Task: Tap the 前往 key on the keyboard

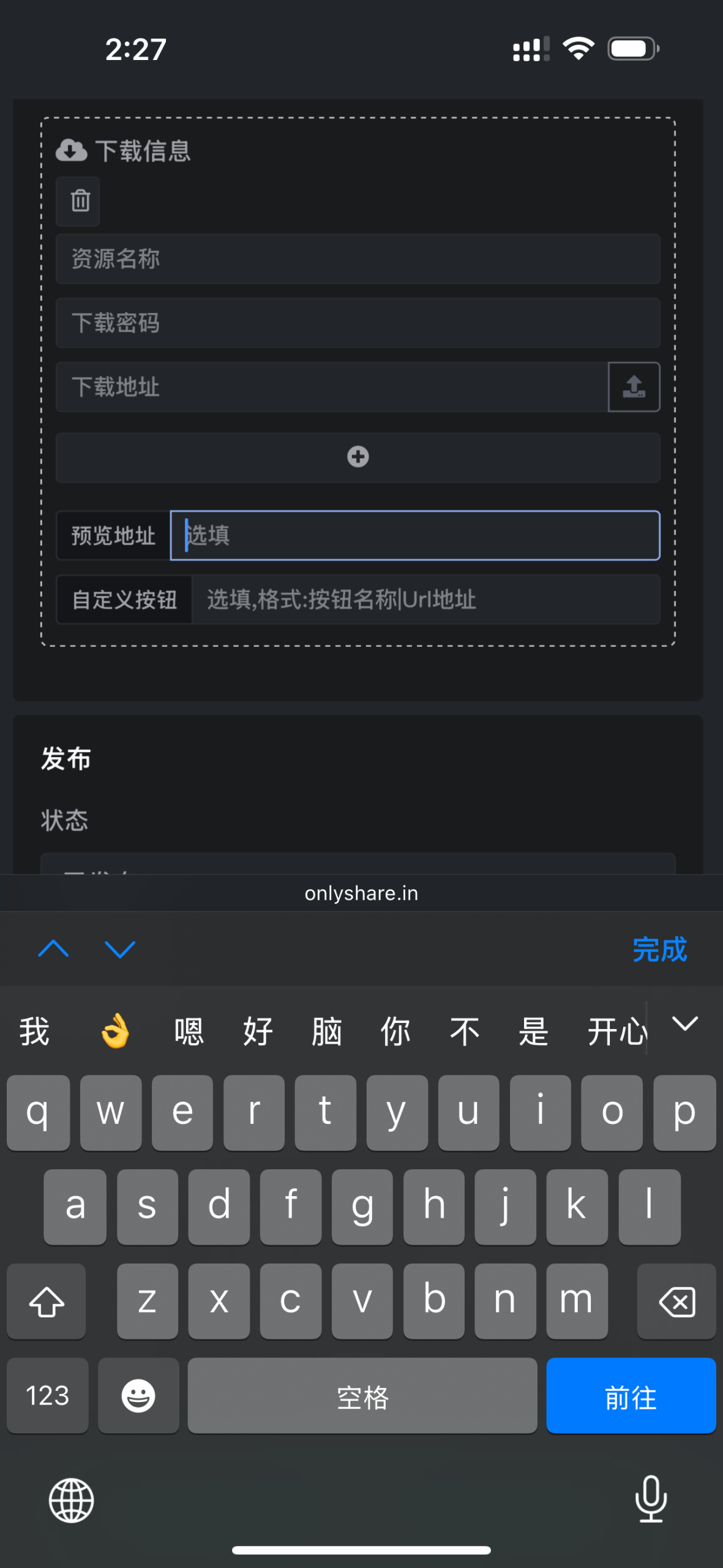Action: (x=631, y=1396)
